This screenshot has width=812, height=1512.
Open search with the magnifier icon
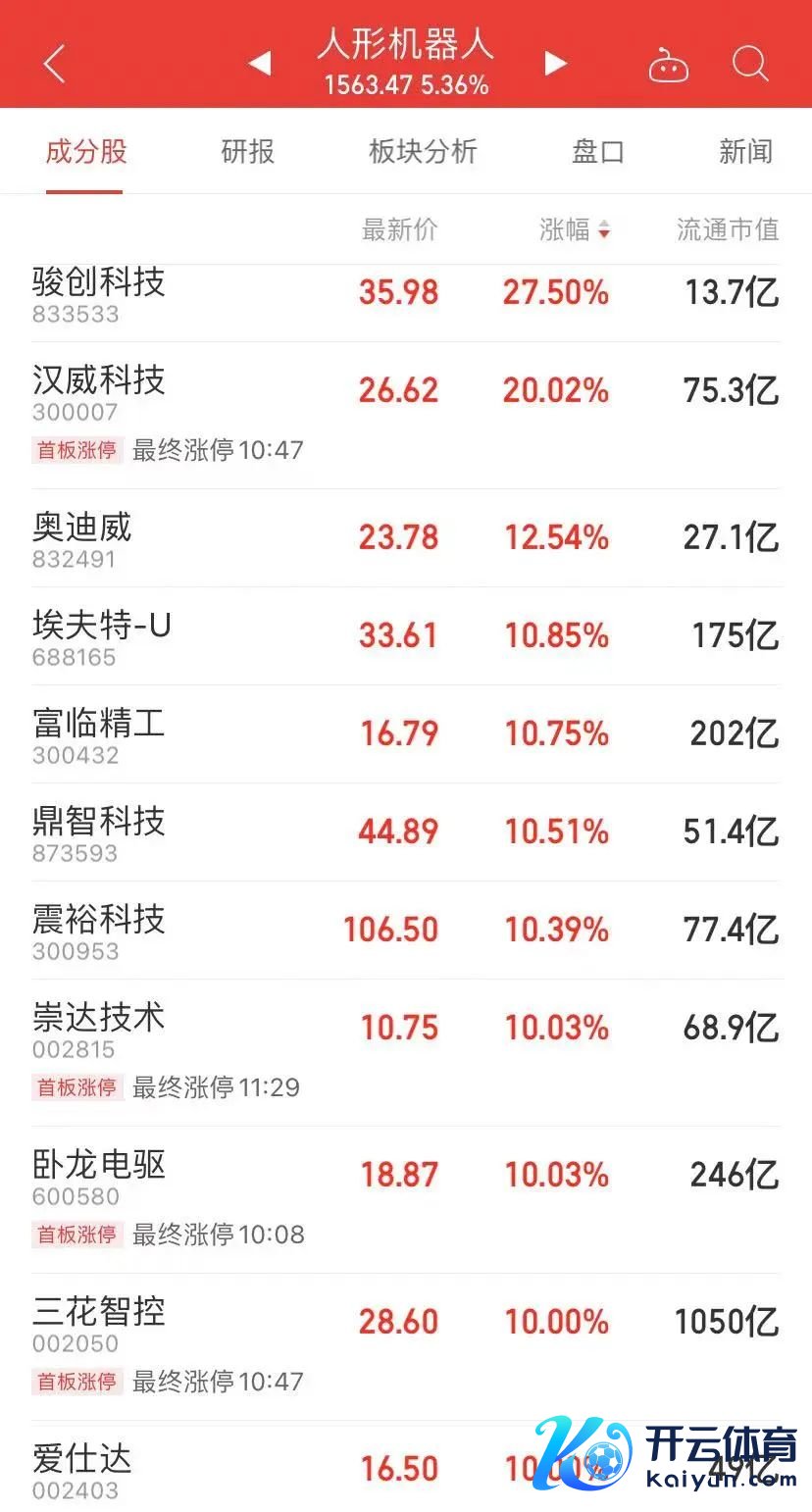(750, 65)
